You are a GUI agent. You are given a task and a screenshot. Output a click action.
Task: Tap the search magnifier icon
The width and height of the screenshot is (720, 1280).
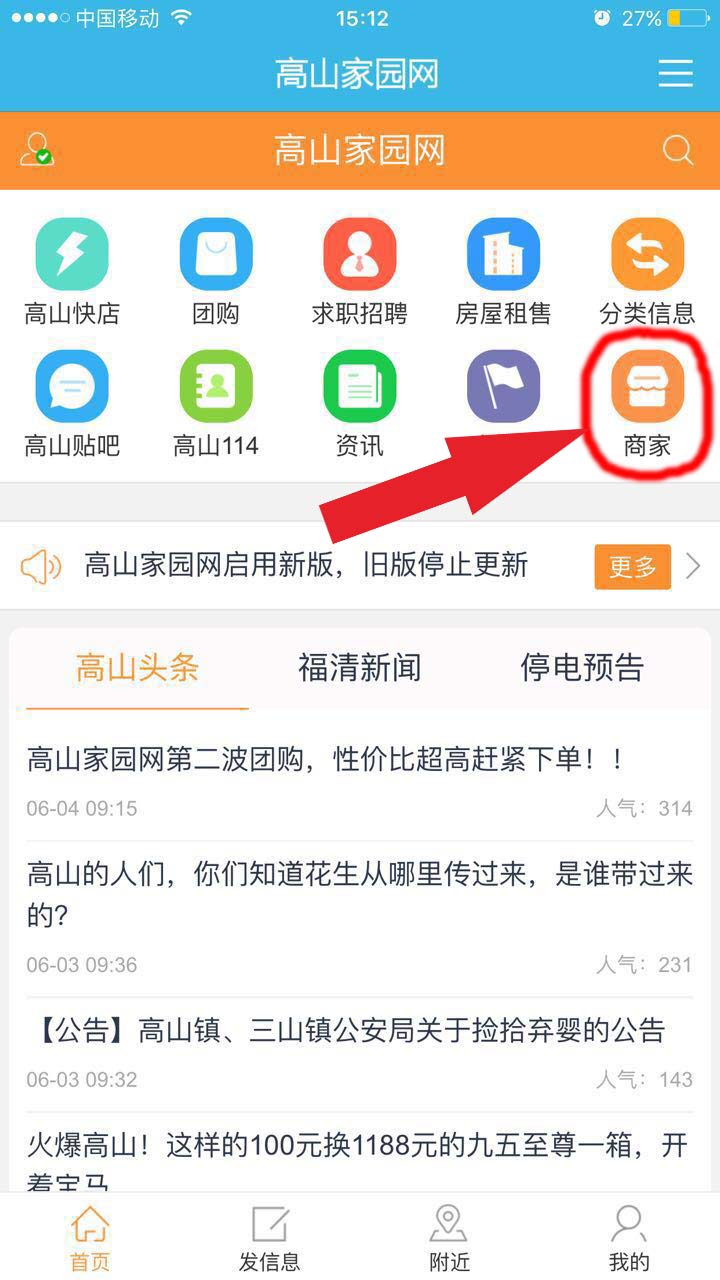[678, 150]
